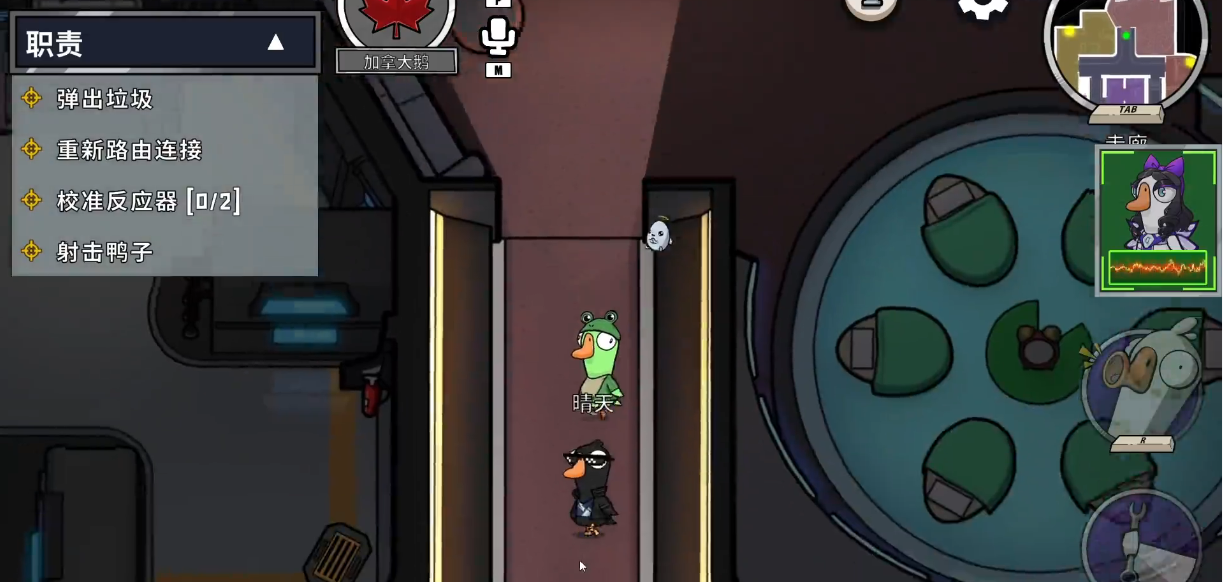This screenshot has height=582, width=1223.
Task: Select the 射击鸭子 task
Action: [x=104, y=252]
